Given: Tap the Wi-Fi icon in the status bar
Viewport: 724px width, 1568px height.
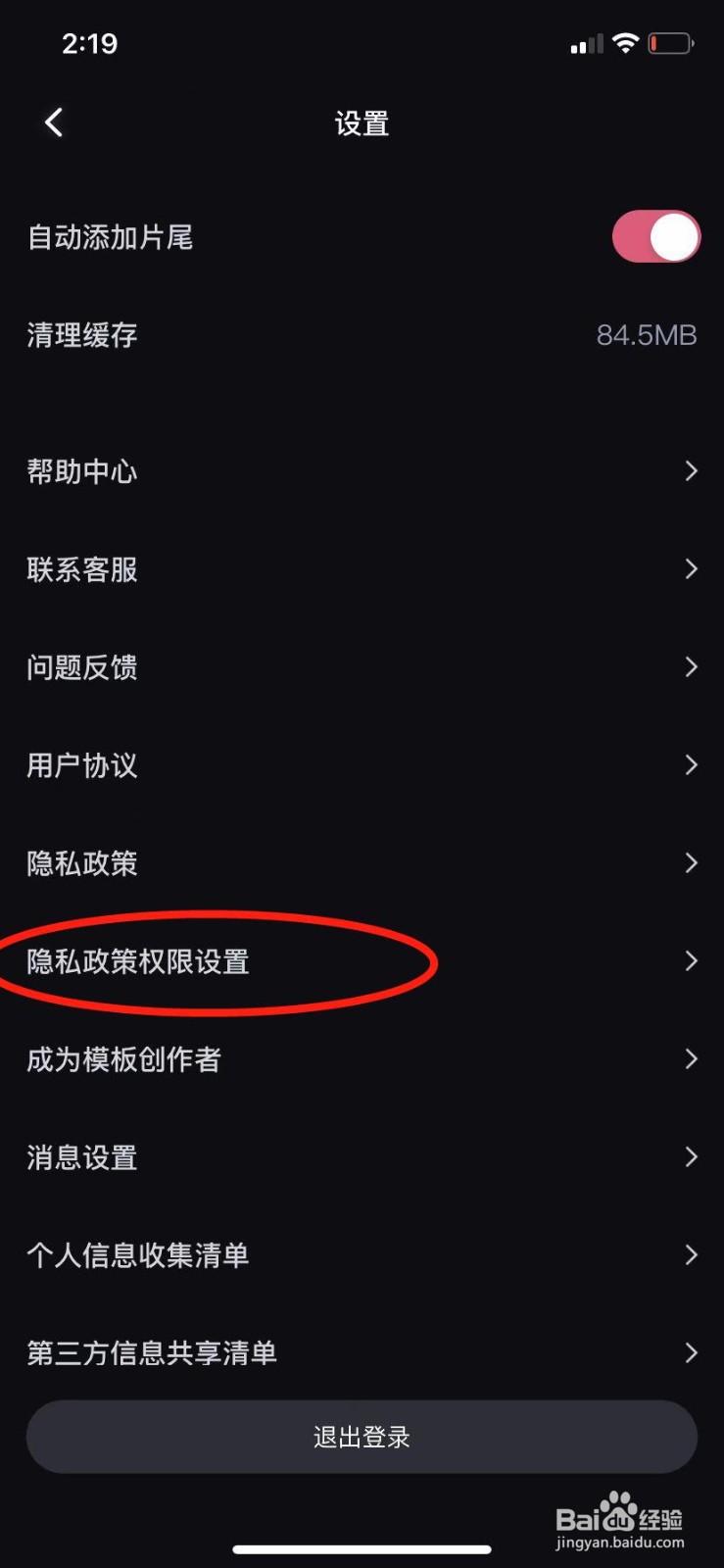Looking at the screenshot, I should tap(624, 42).
